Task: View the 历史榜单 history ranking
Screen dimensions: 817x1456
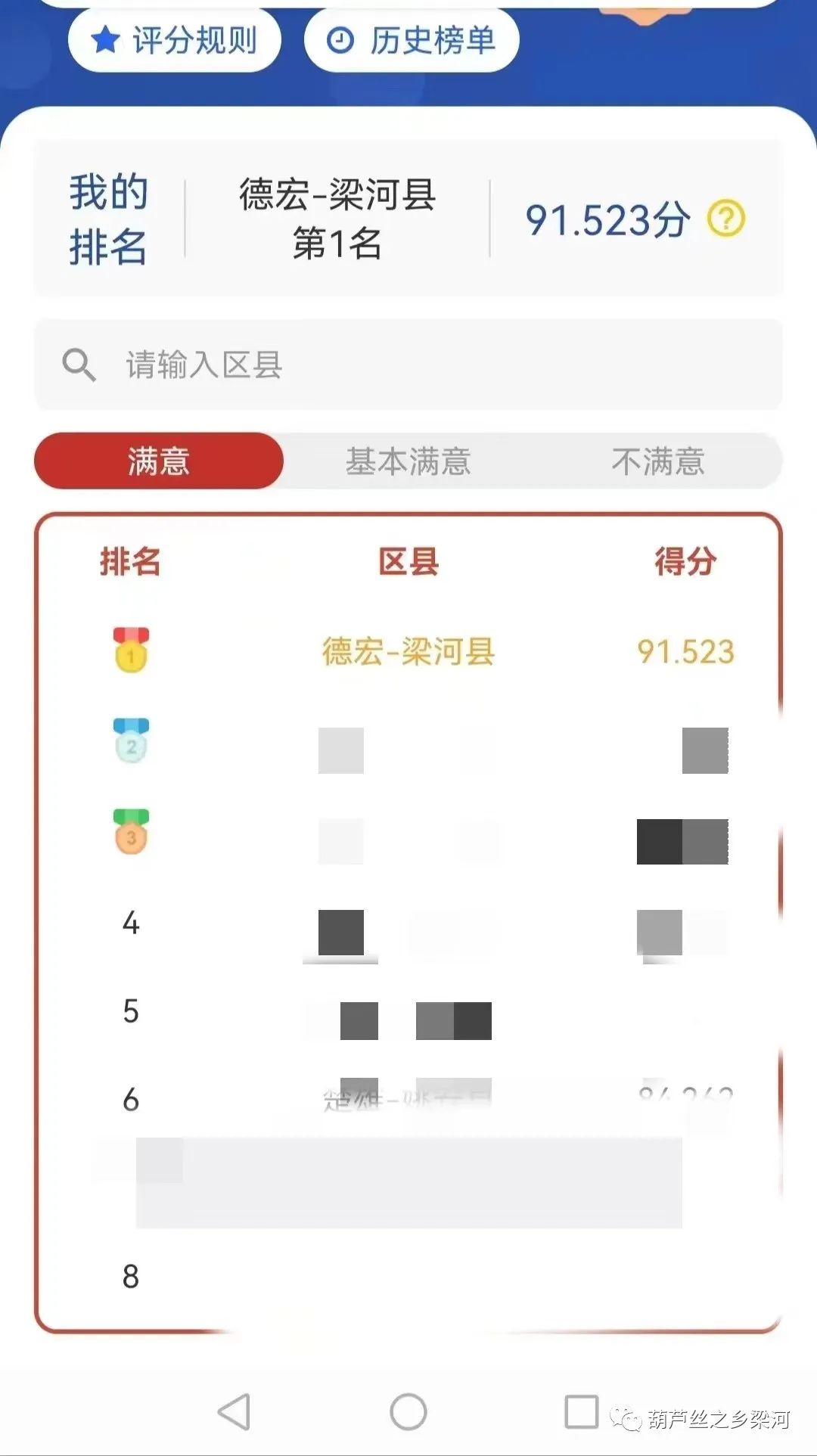Action: [412, 40]
